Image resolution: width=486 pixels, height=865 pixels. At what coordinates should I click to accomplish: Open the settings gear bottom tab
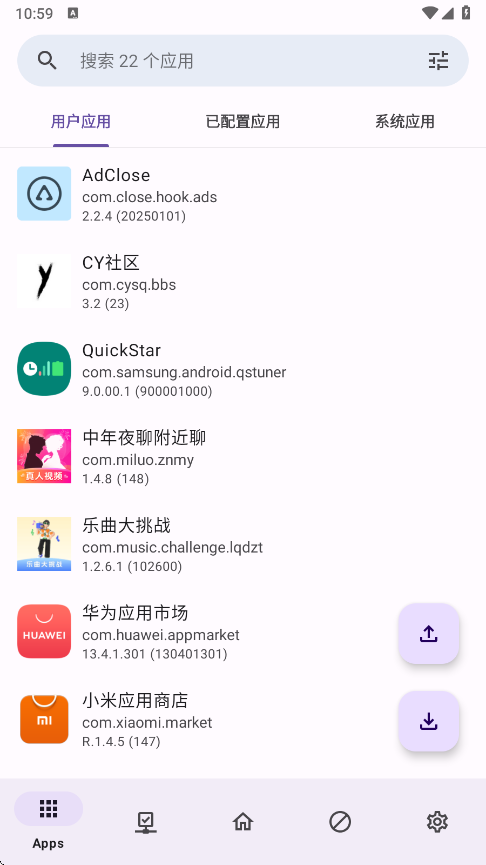click(437, 822)
